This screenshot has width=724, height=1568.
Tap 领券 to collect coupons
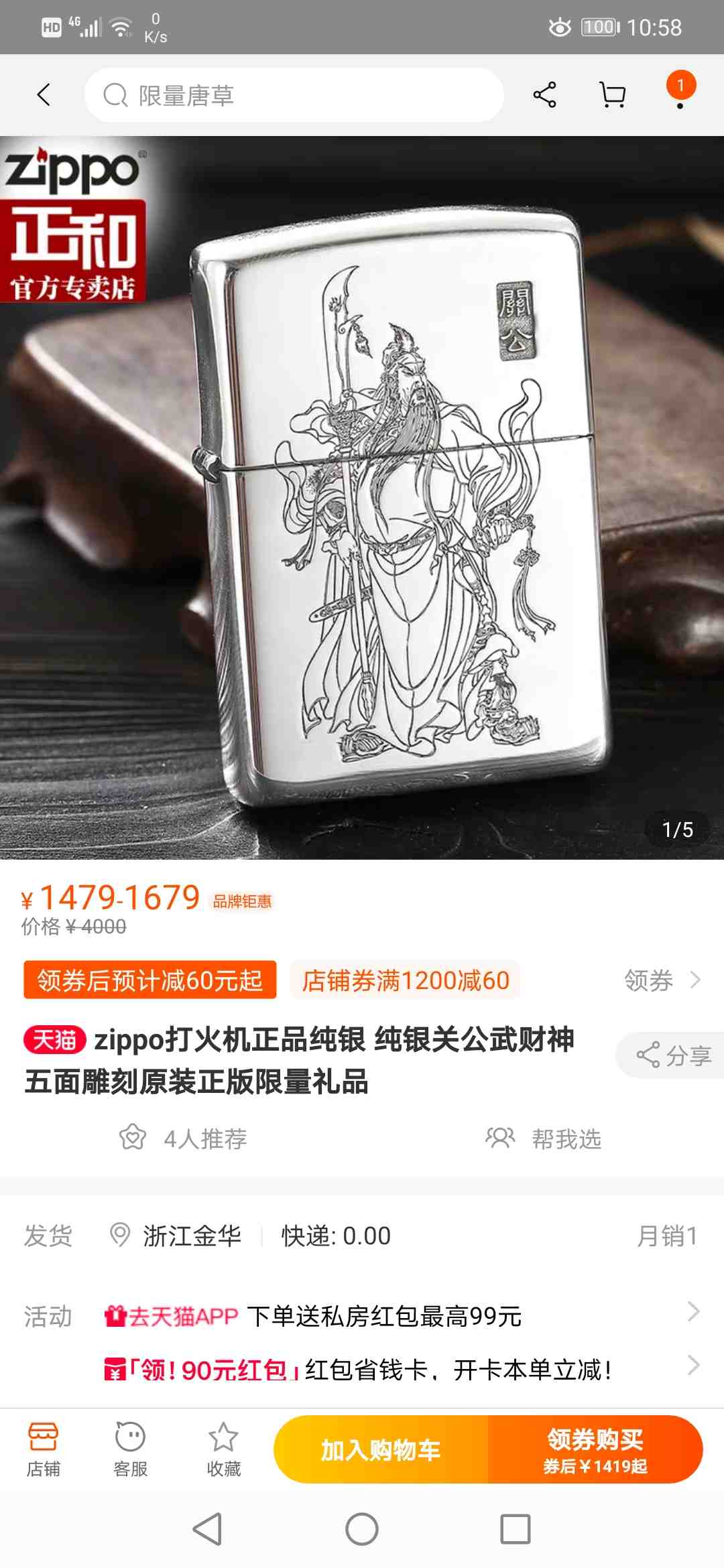[x=662, y=980]
